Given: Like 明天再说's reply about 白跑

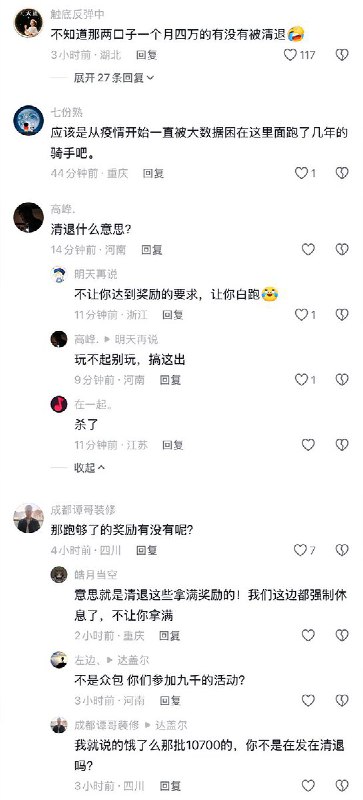Looking at the screenshot, I should coord(302,315).
